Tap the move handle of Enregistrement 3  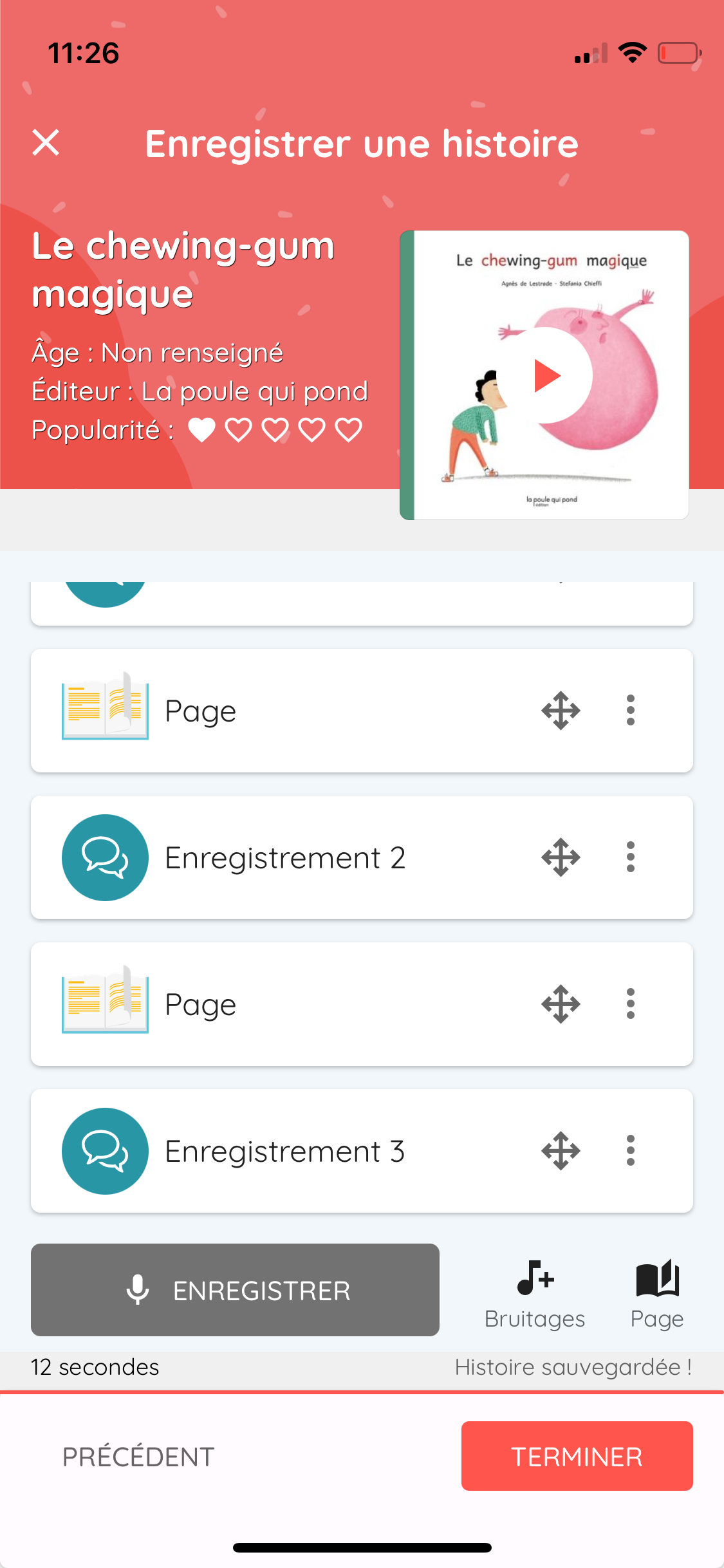tap(561, 1151)
